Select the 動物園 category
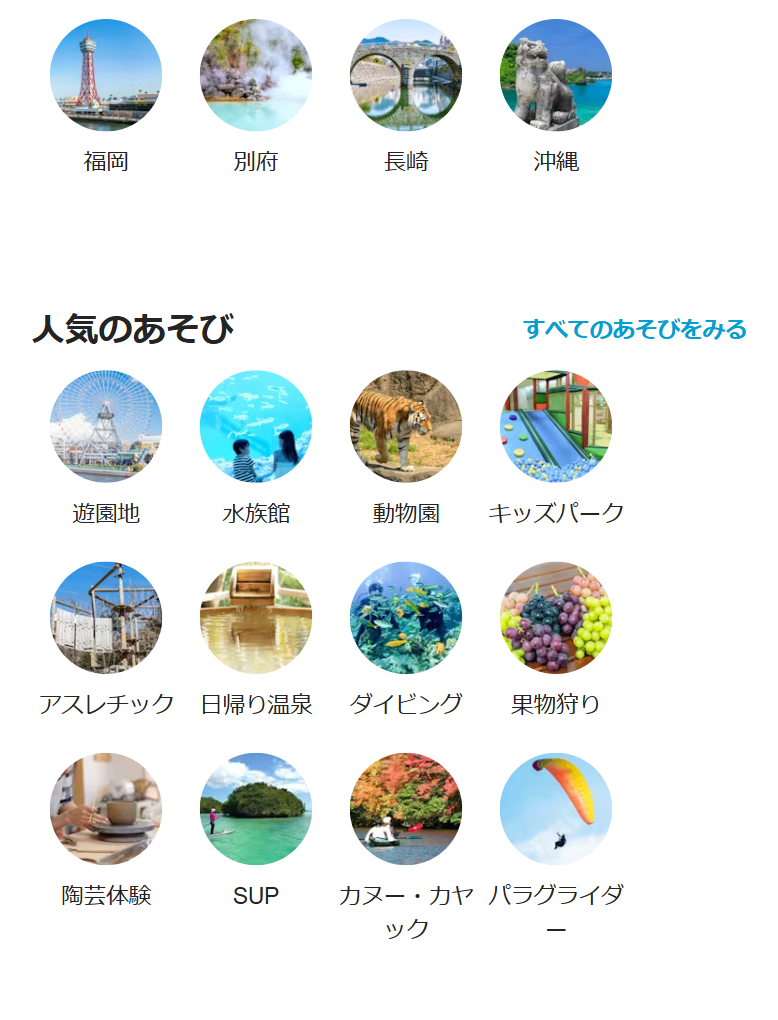This screenshot has height=1020, width=778. coord(406,427)
